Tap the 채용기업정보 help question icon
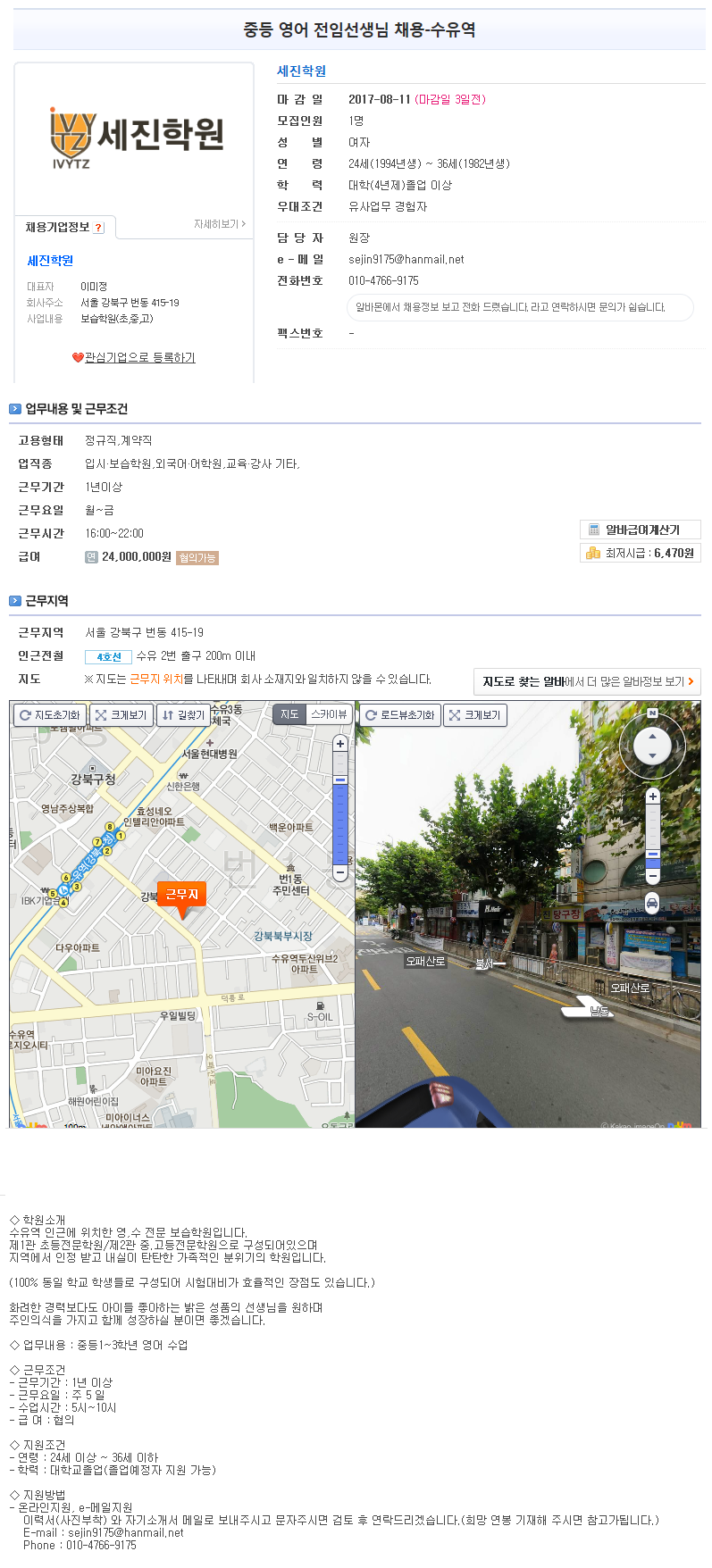The height and width of the screenshot is (1568, 712). pyautogui.click(x=98, y=228)
